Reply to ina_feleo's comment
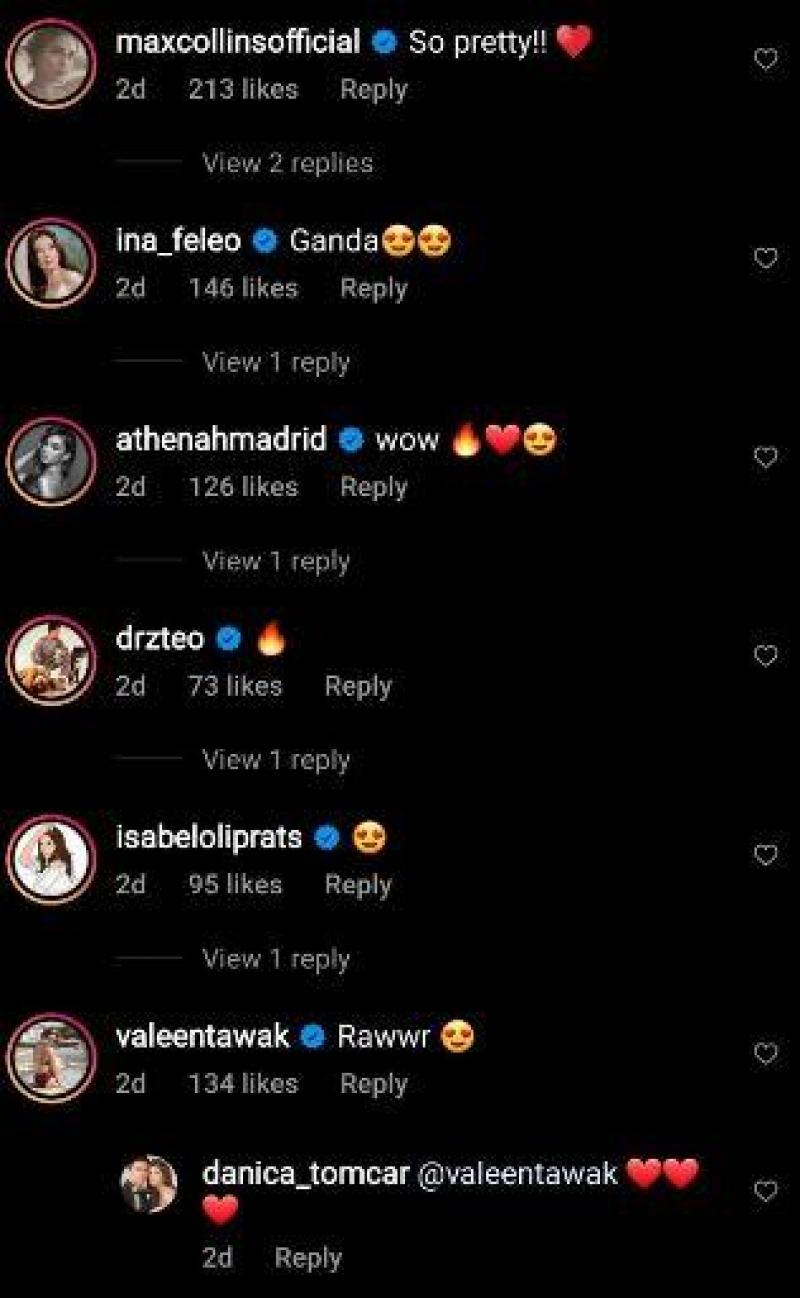 pyautogui.click(x=373, y=288)
